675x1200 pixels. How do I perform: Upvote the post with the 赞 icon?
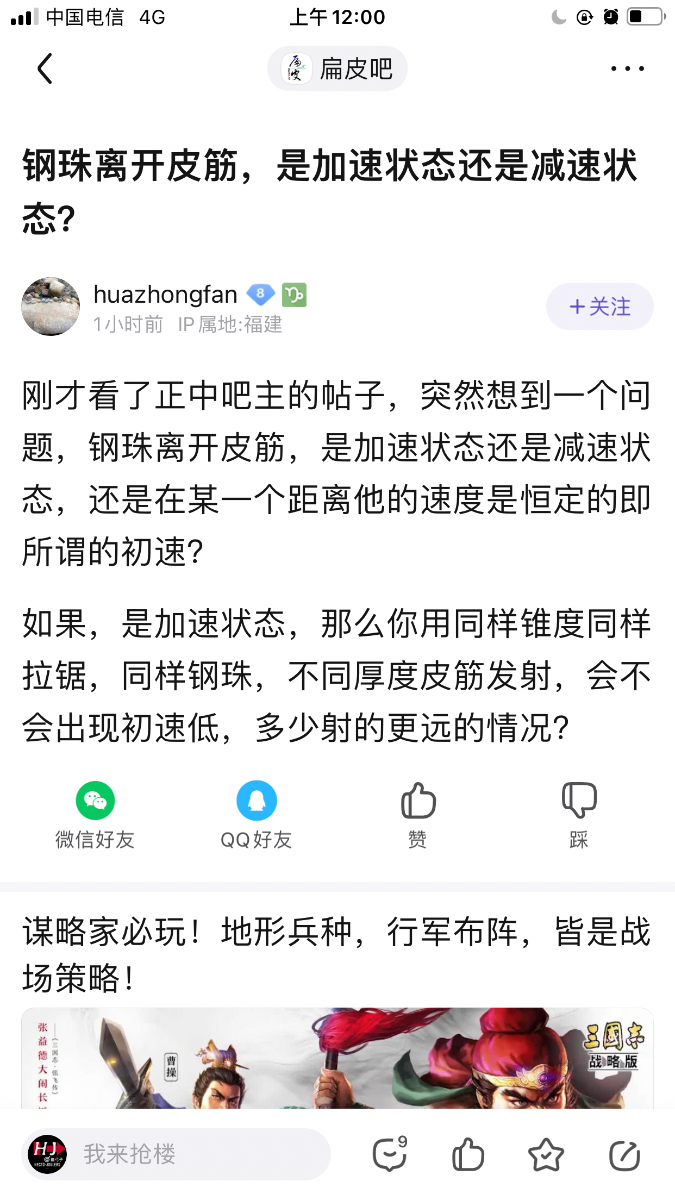[x=418, y=814]
